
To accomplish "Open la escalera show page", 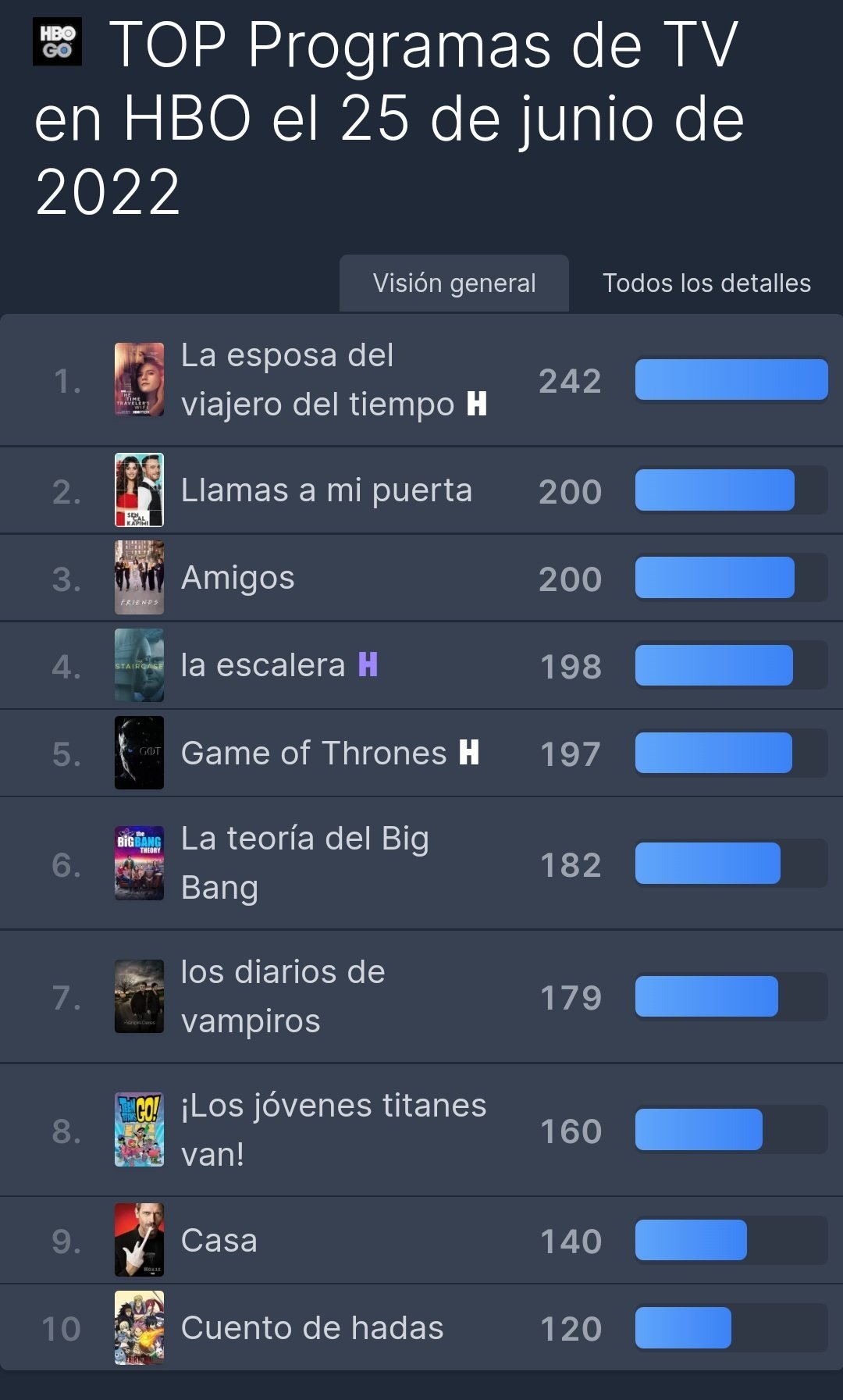I will (x=263, y=665).
